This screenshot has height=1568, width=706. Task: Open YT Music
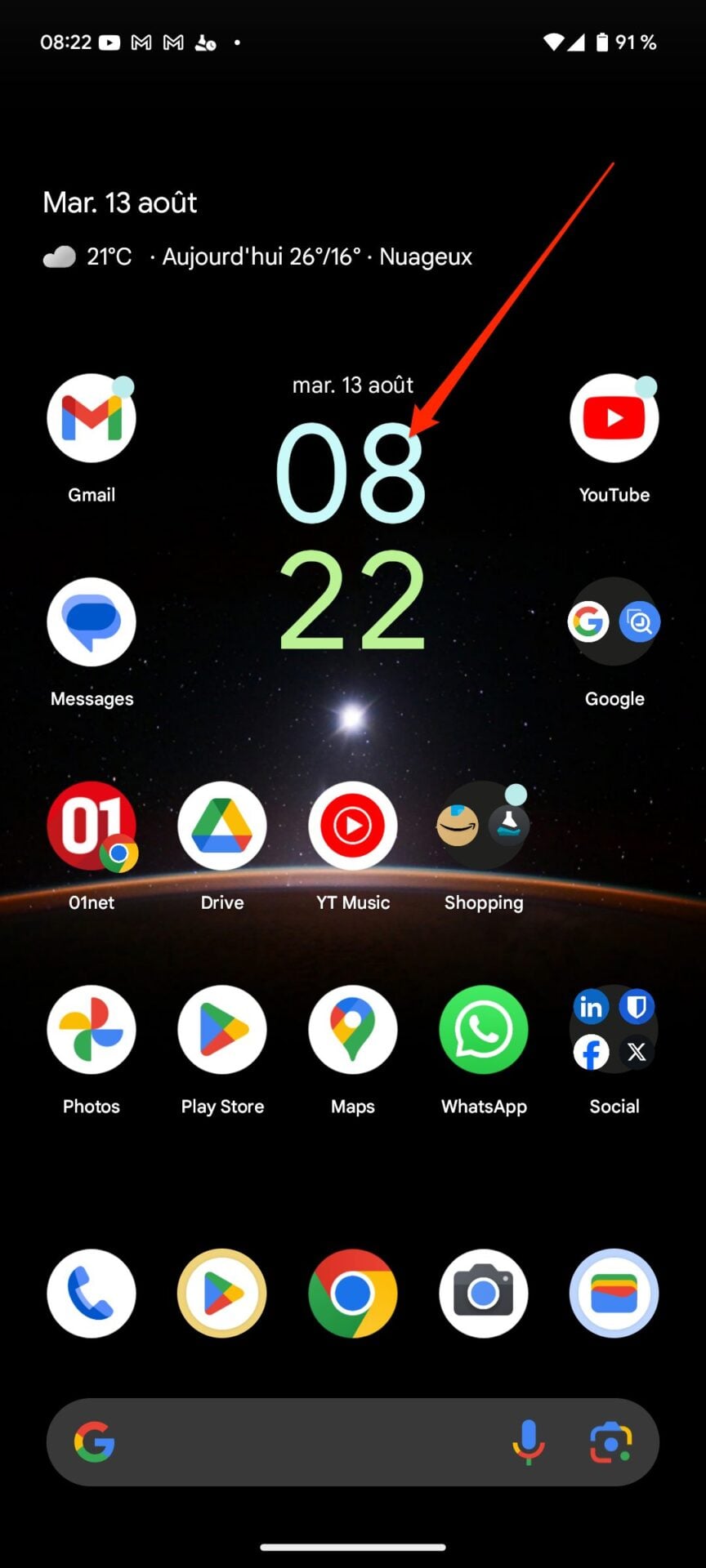(x=353, y=826)
